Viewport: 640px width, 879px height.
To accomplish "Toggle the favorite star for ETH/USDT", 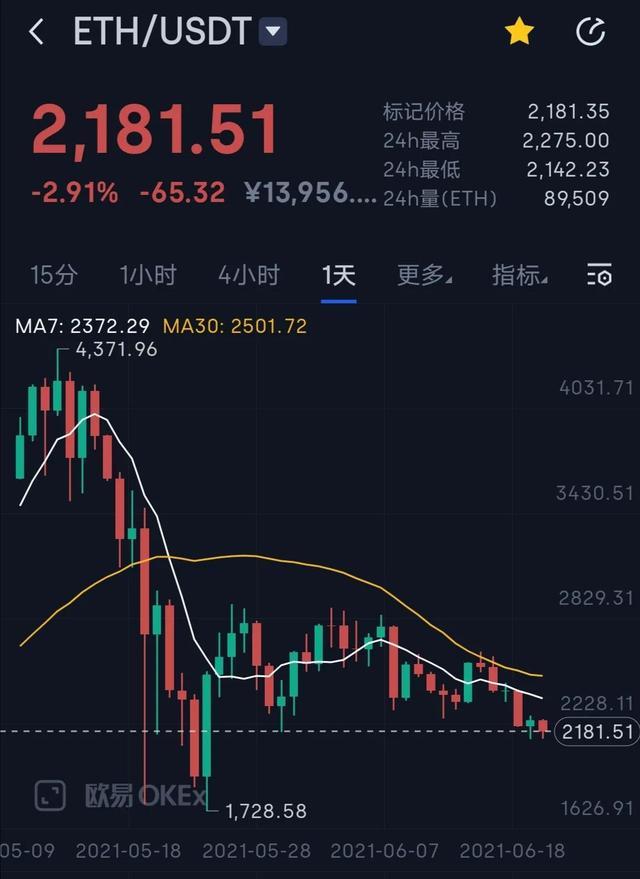I will click(519, 32).
